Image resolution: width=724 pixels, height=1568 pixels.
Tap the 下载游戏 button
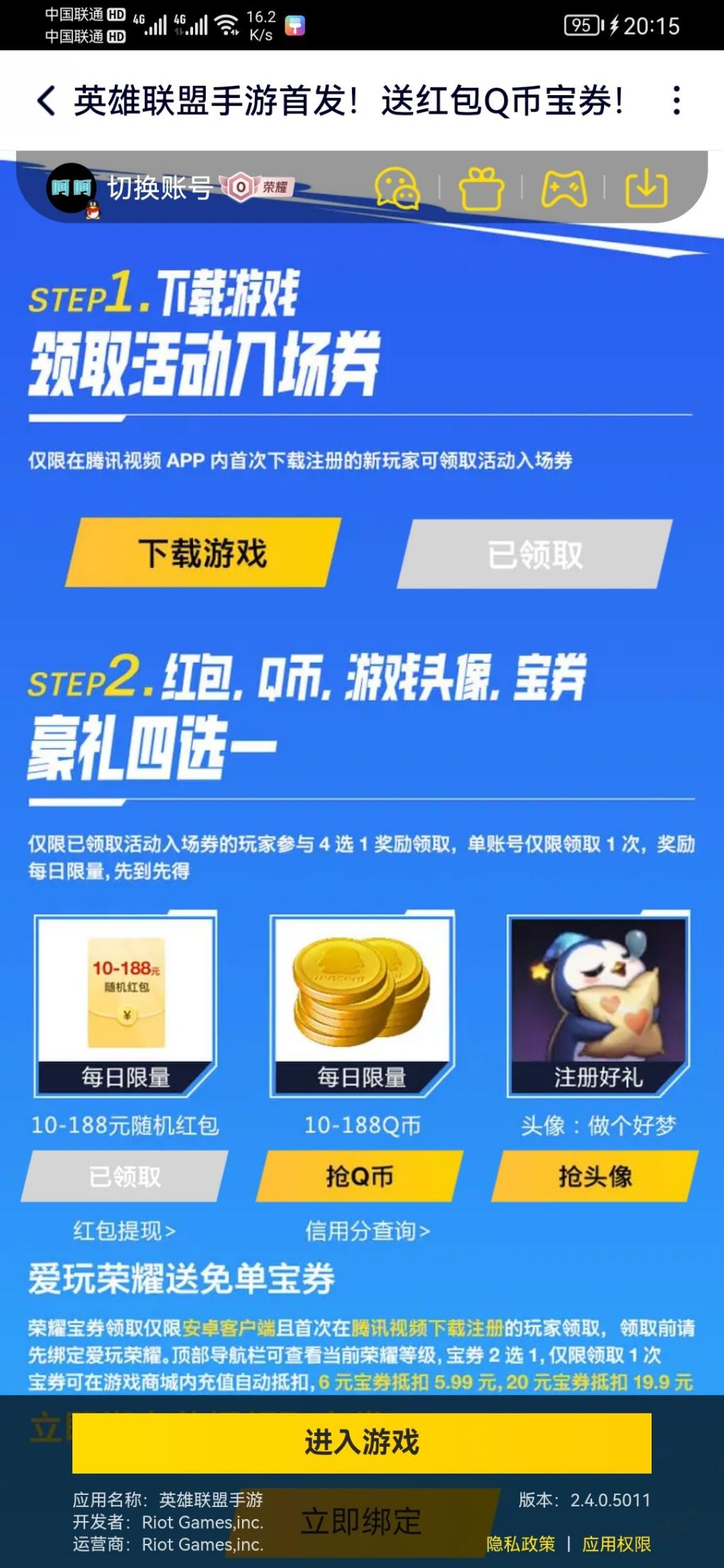point(203,553)
